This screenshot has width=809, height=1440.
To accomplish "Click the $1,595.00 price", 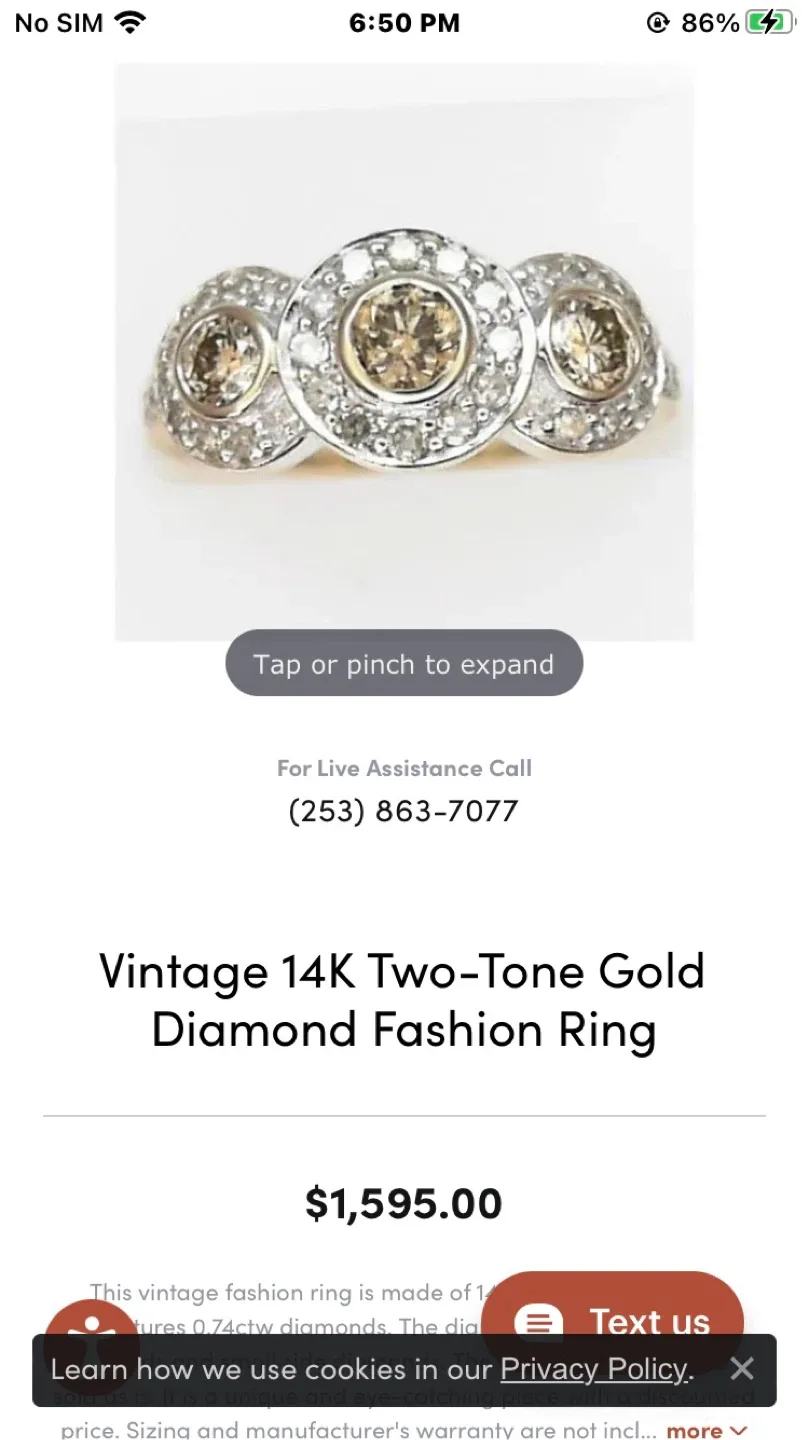I will 403,1203.
